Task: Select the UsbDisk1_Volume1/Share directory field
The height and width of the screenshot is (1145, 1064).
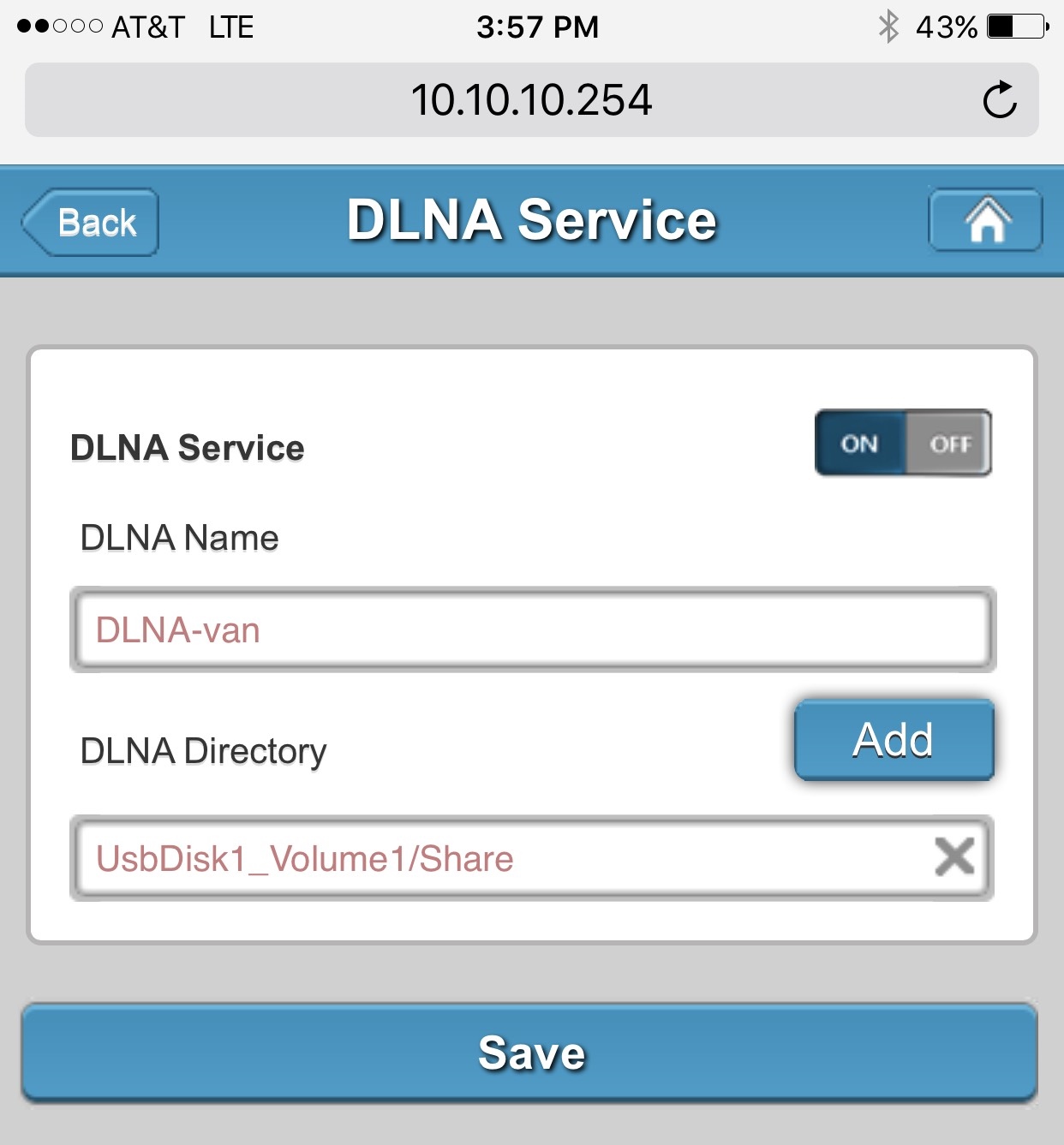Action: pos(497,859)
